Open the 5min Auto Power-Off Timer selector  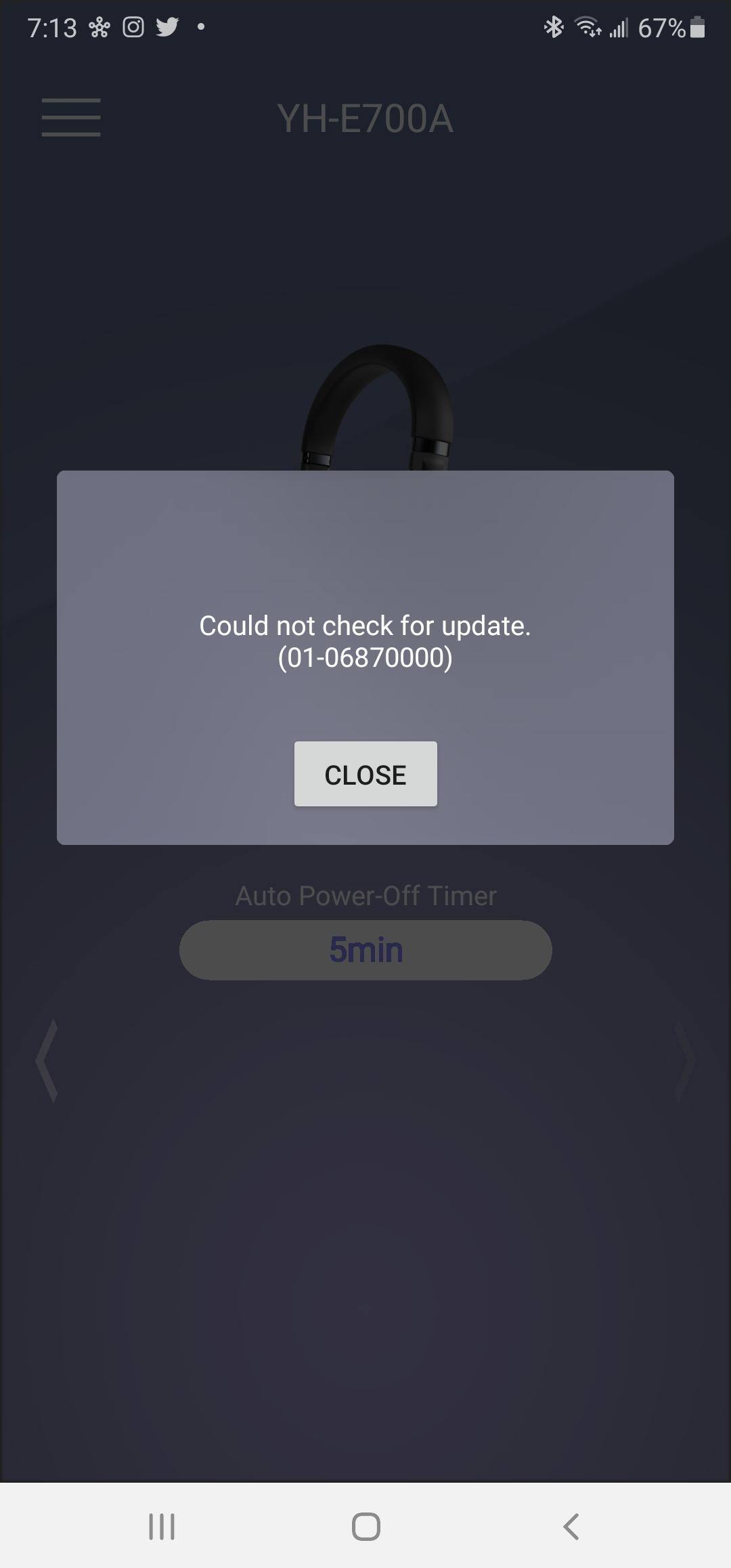(x=365, y=949)
